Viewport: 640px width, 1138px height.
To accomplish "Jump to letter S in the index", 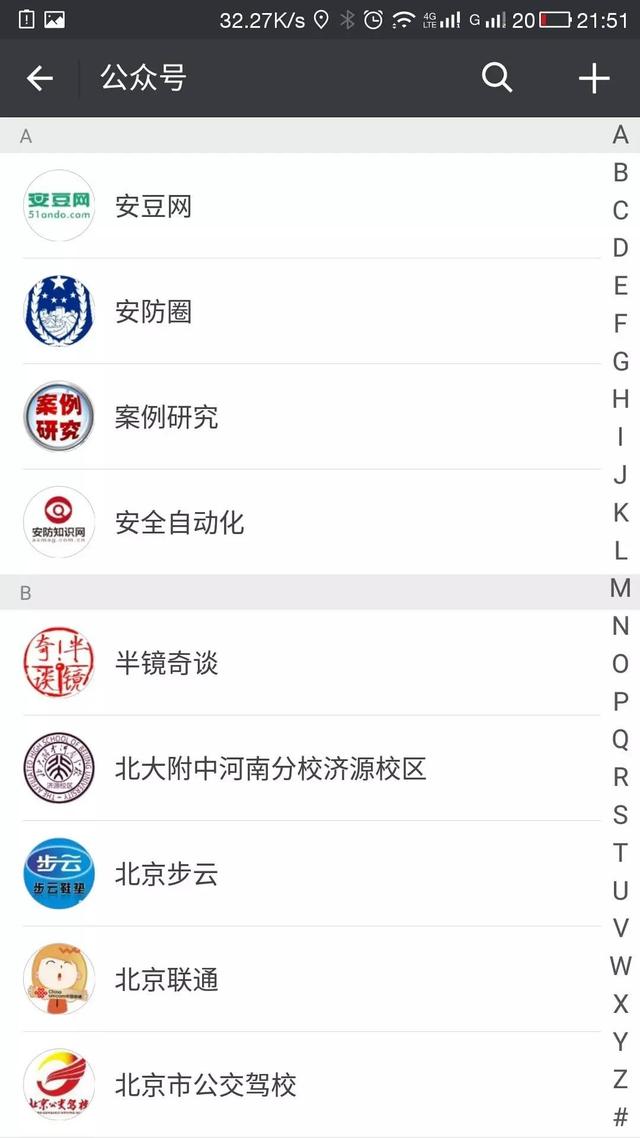I will click(621, 814).
